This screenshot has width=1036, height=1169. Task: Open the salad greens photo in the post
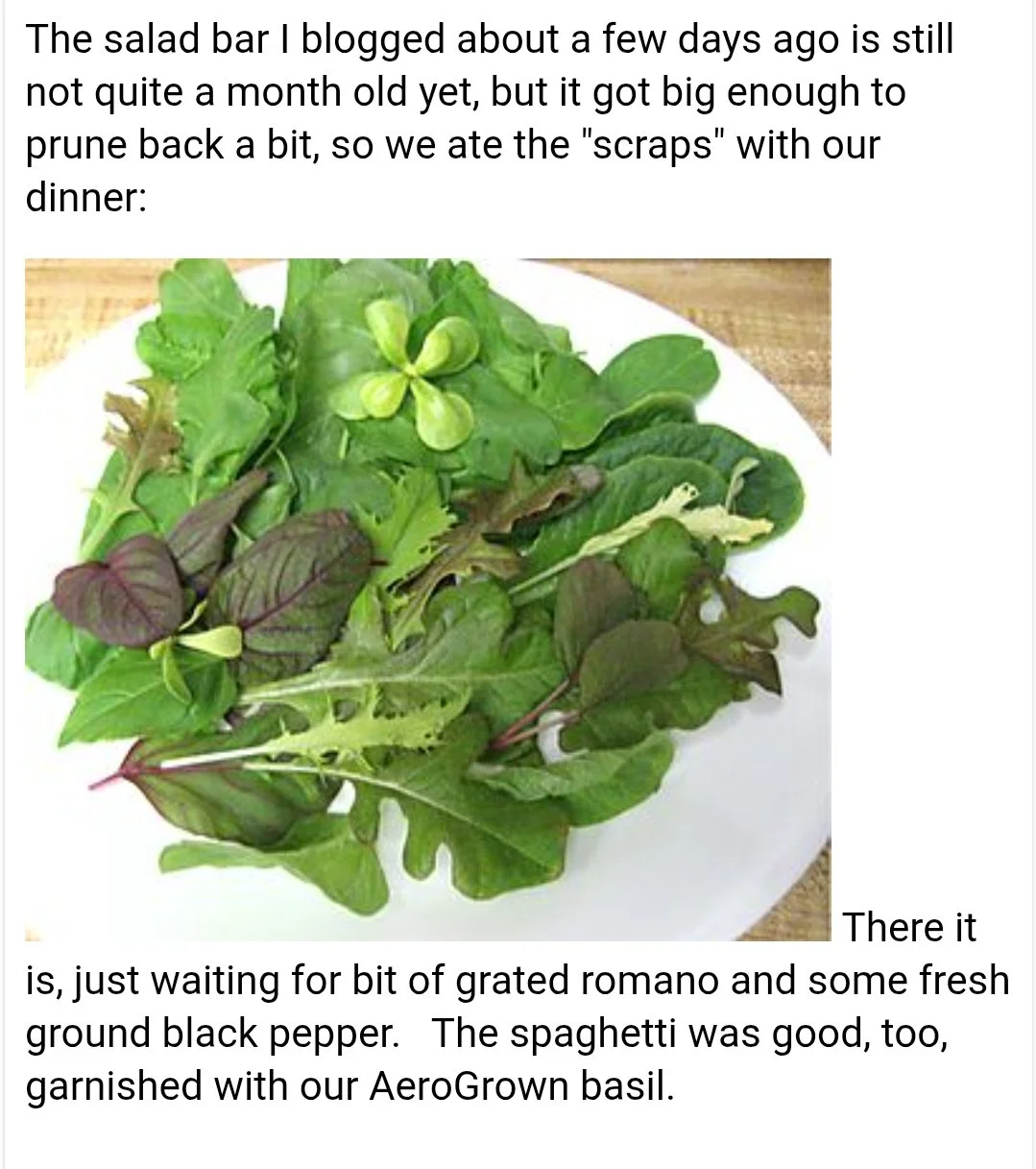[x=427, y=599]
